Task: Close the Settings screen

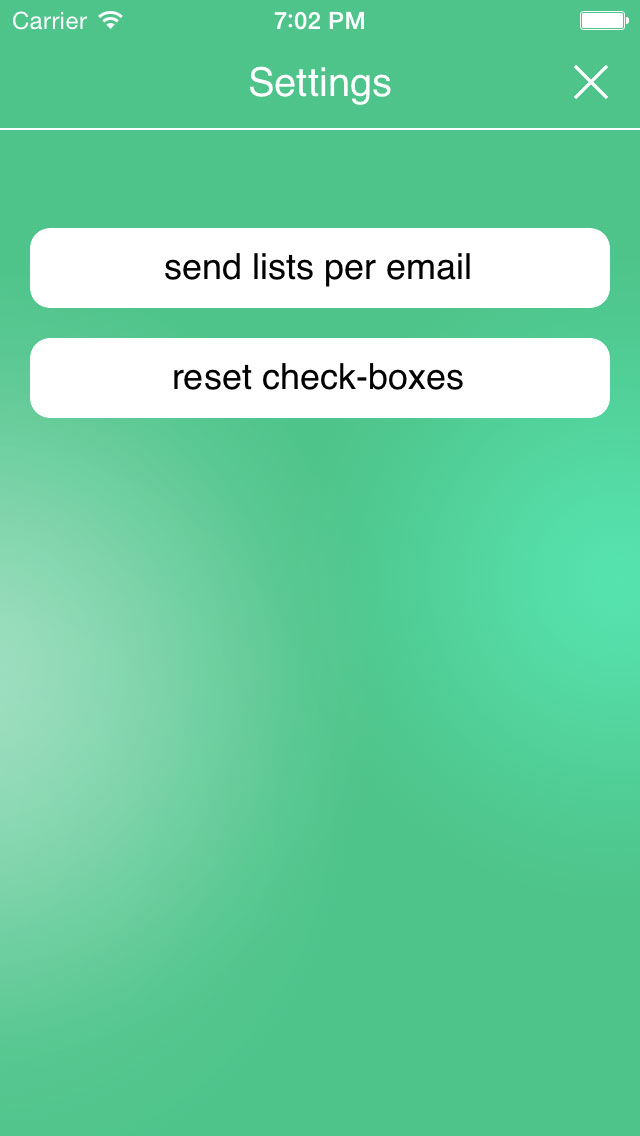Action: [590, 82]
